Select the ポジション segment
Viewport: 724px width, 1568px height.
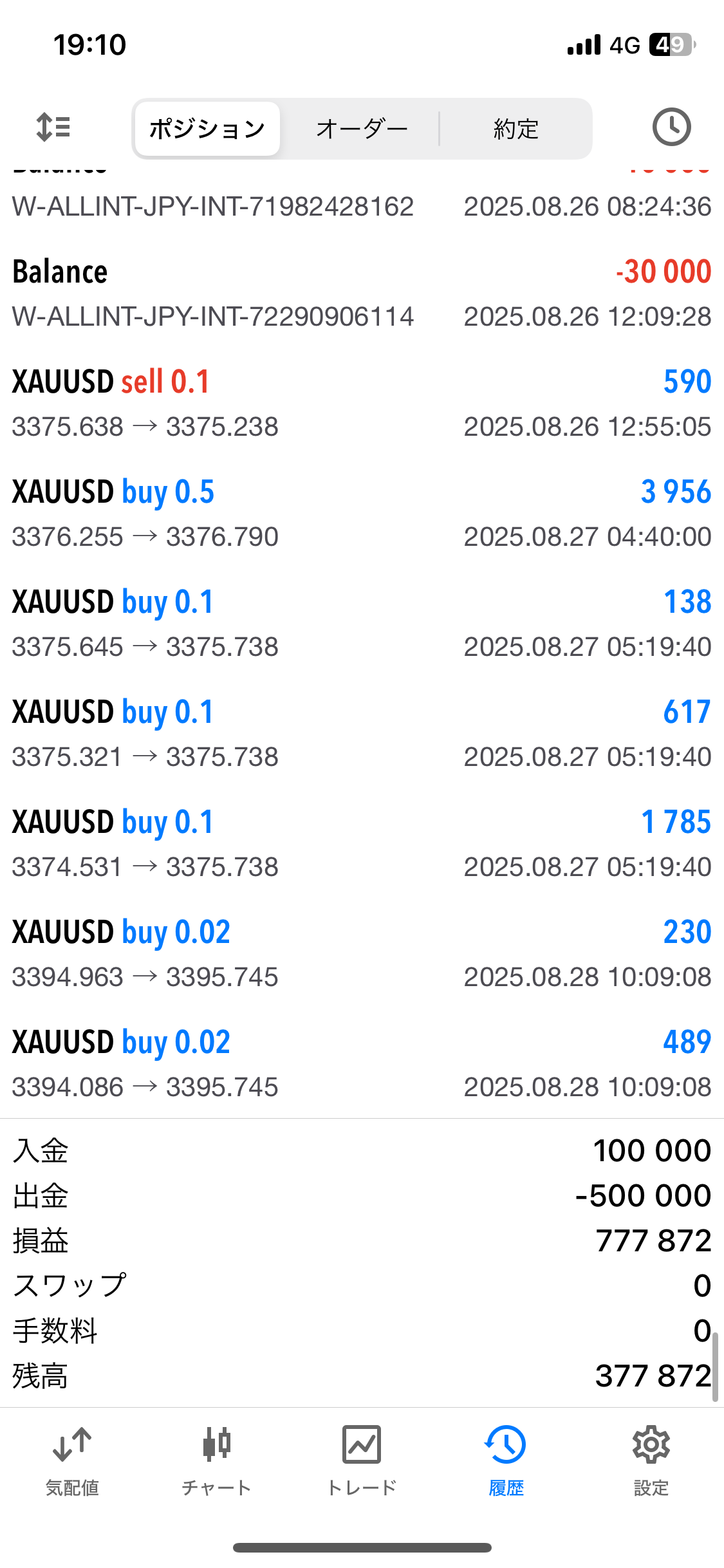207,129
